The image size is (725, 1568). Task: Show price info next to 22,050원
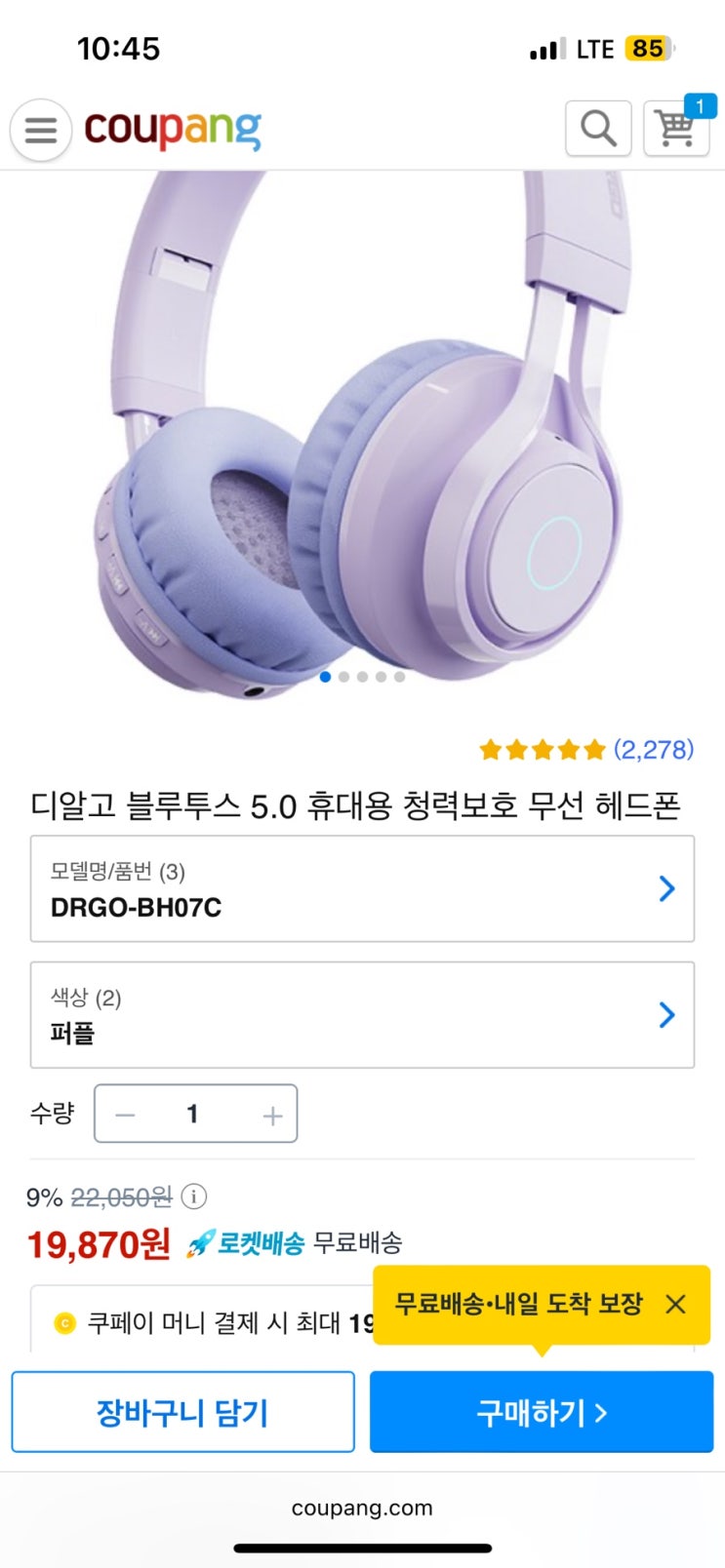(x=194, y=1196)
